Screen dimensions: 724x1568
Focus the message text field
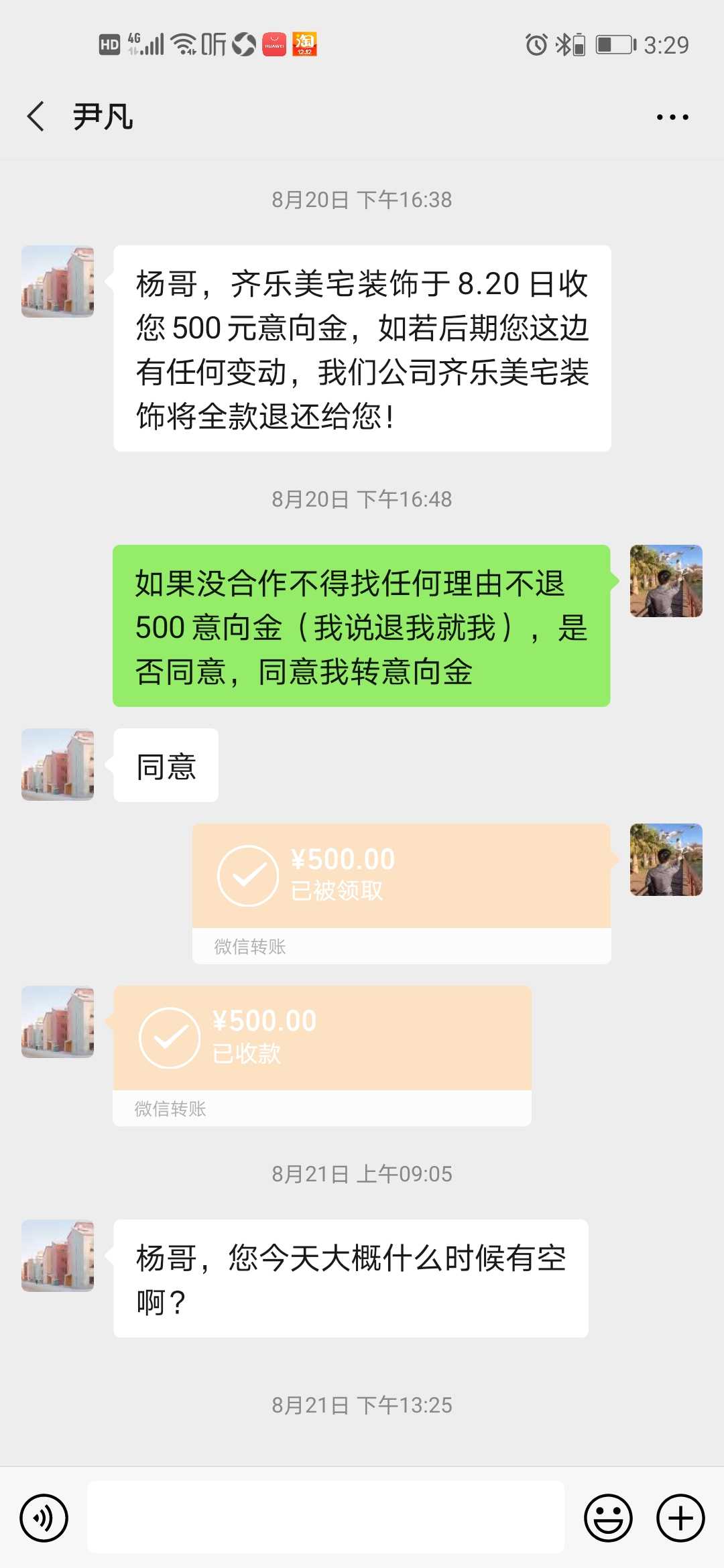pyautogui.click(x=326, y=1518)
